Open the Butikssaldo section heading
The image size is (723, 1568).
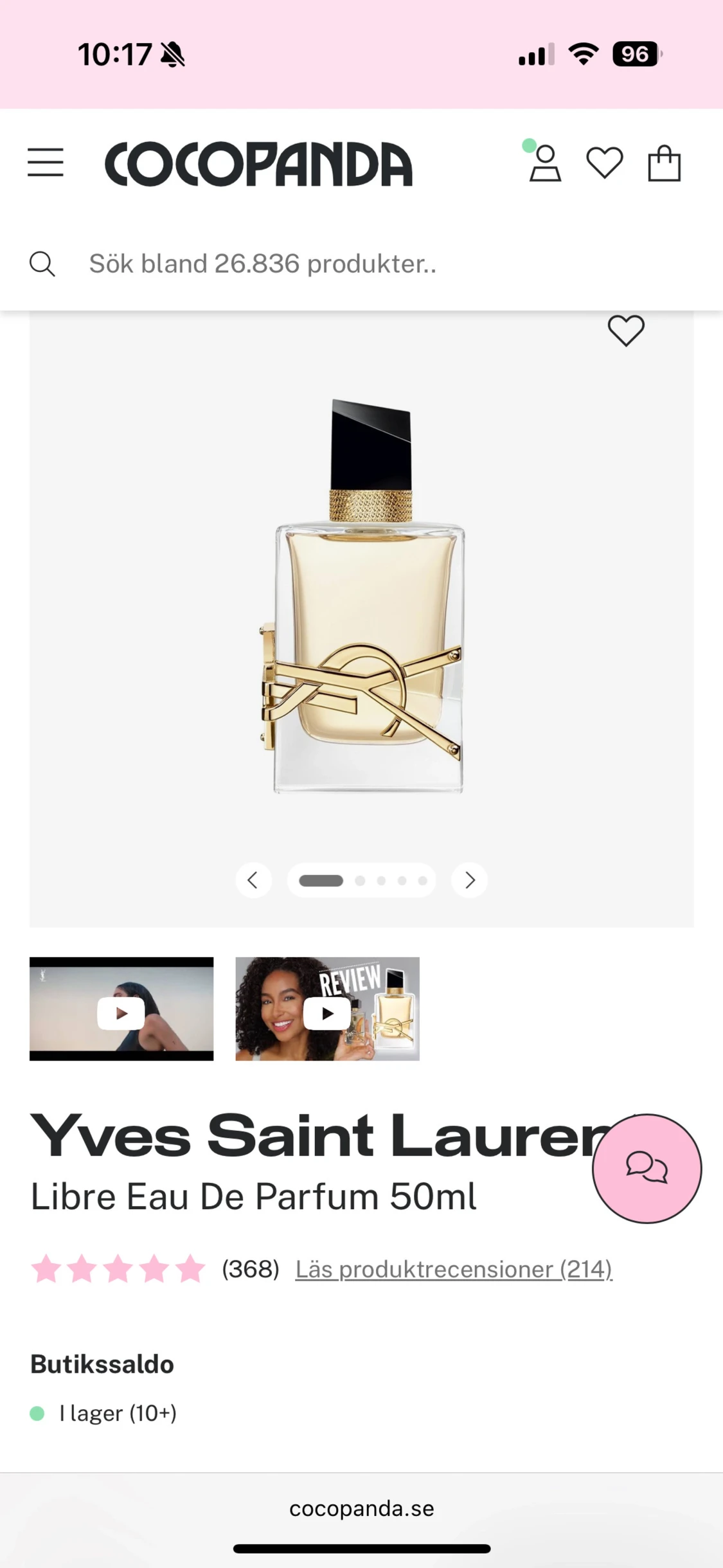click(102, 1364)
